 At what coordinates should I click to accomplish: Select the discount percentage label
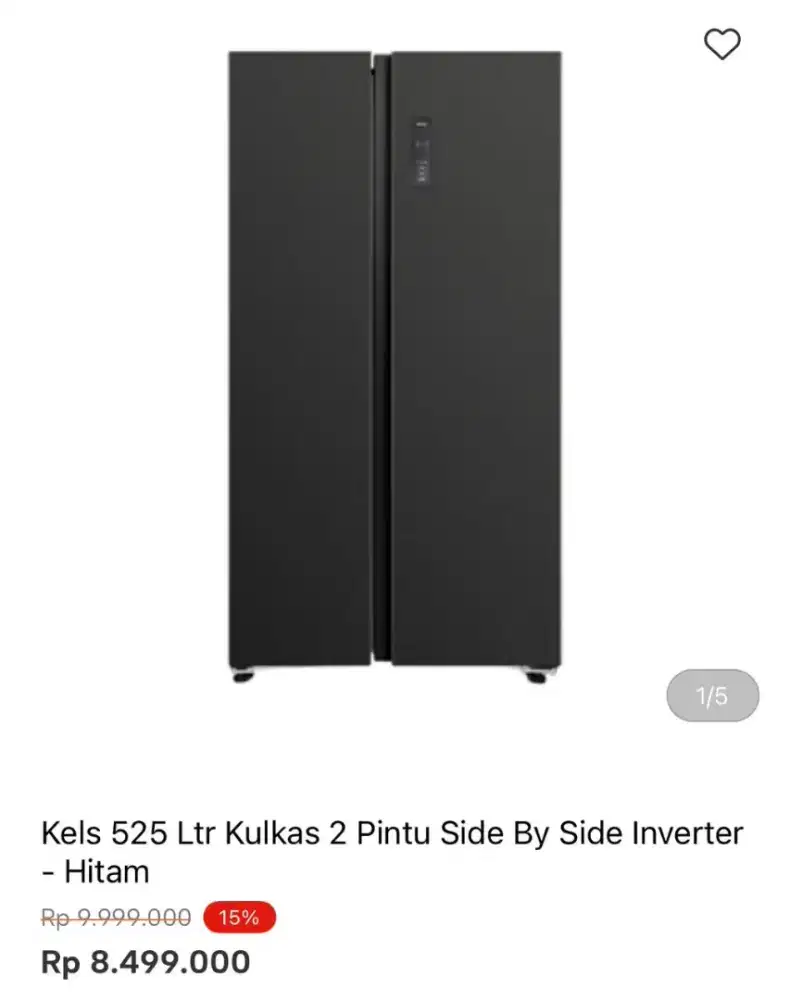[x=237, y=917]
